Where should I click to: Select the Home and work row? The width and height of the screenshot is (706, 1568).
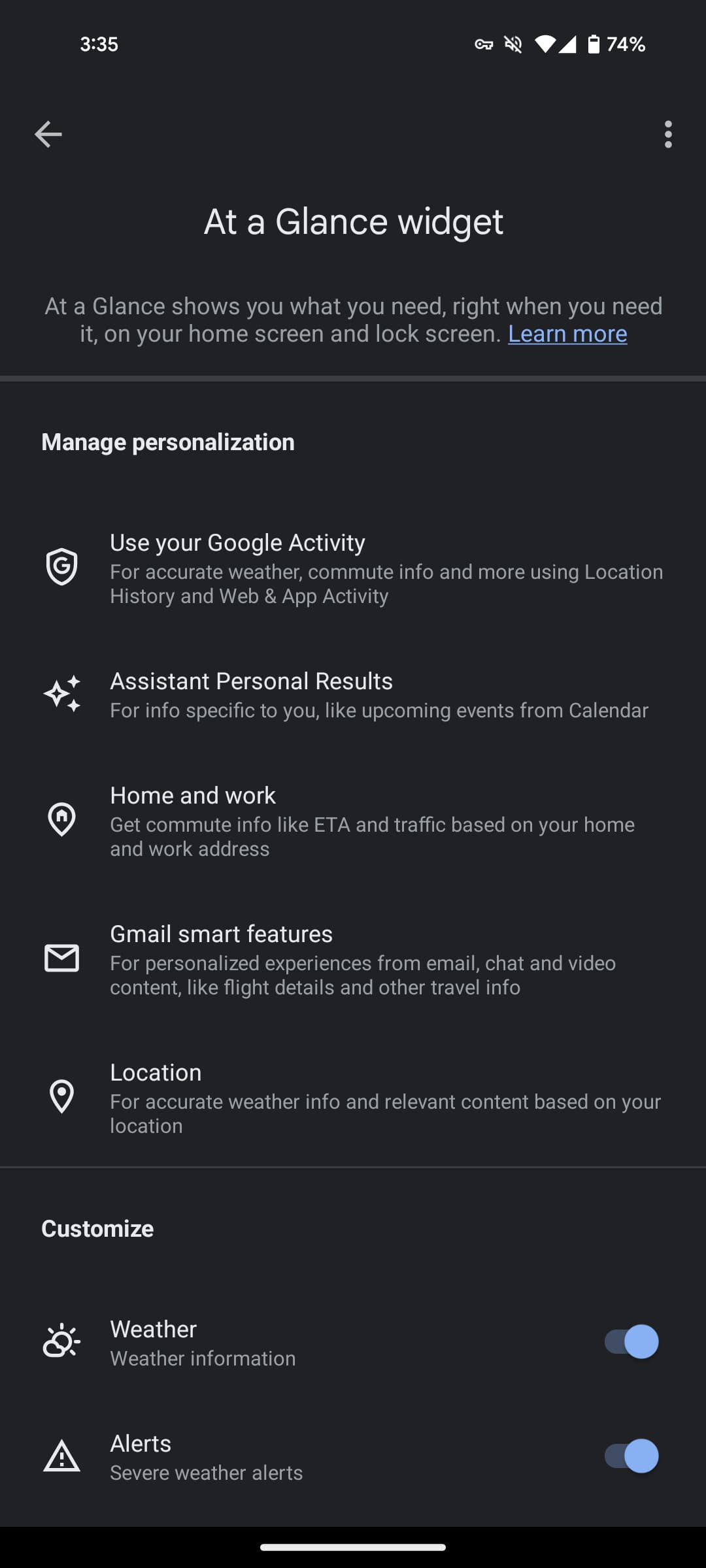pyautogui.click(x=353, y=821)
